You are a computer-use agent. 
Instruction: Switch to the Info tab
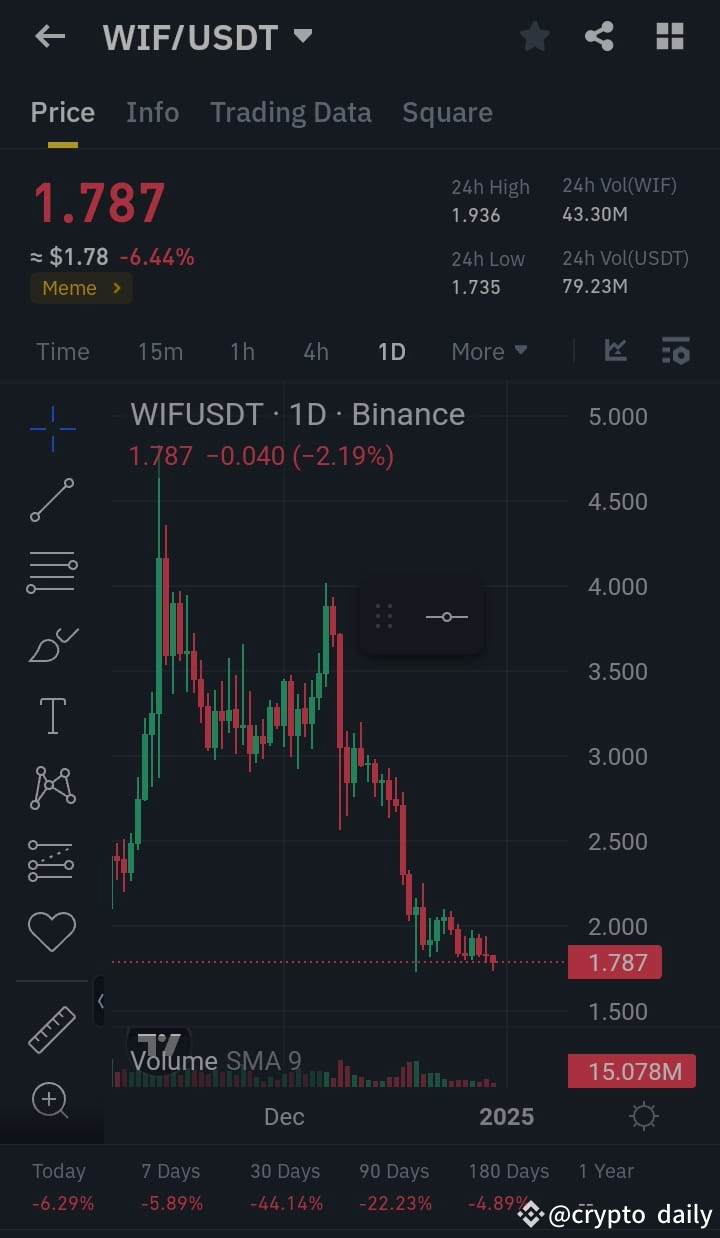click(152, 112)
